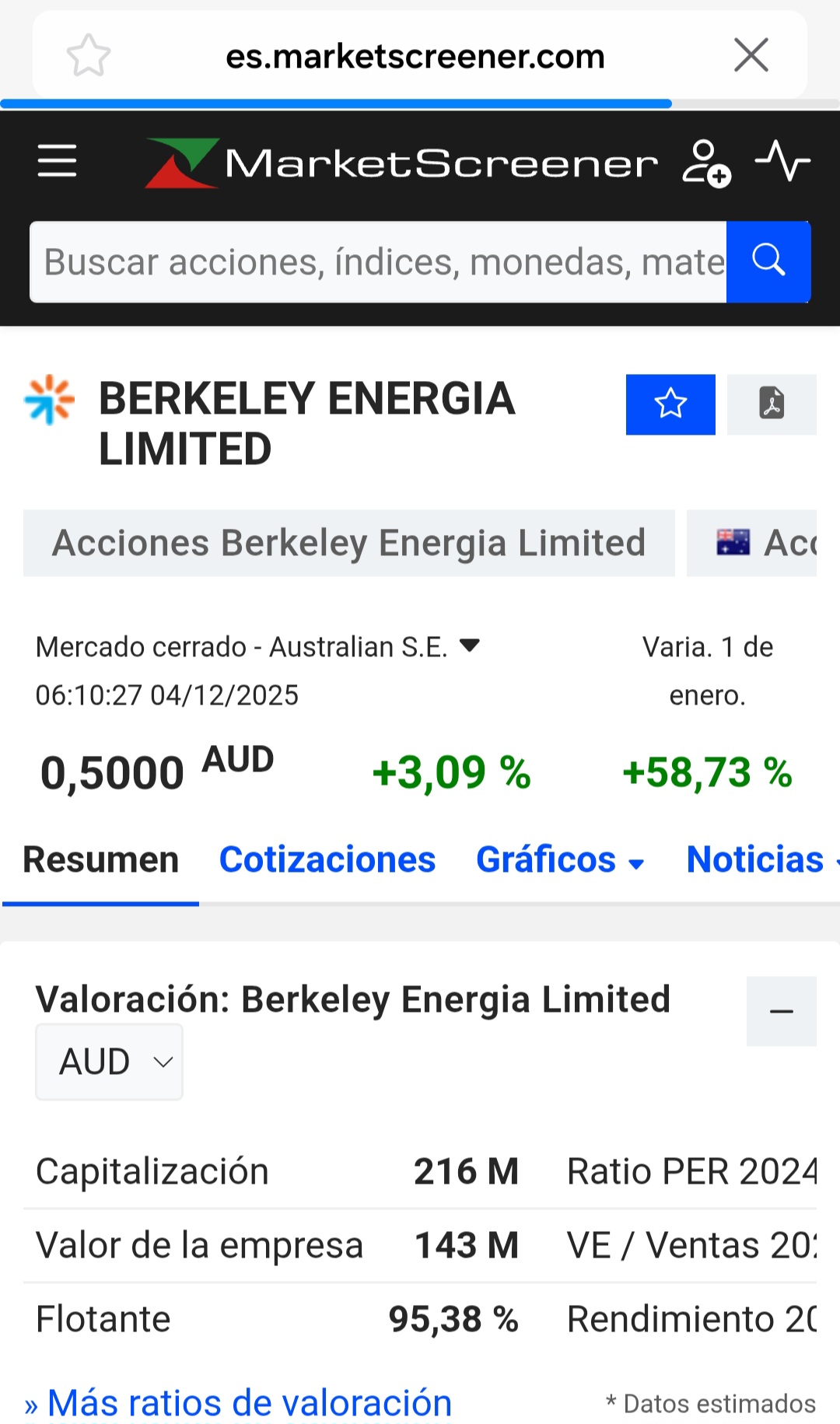Add Berkeley Energia to watchlist
The width and height of the screenshot is (840, 1424).
tap(670, 404)
